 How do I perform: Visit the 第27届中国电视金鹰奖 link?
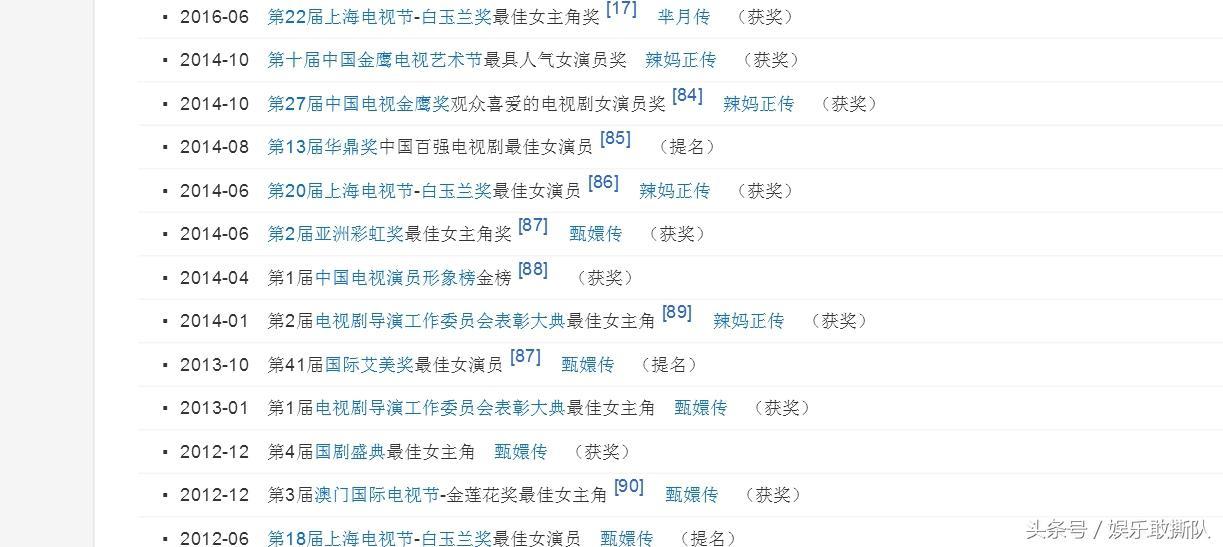pyautogui.click(x=358, y=104)
